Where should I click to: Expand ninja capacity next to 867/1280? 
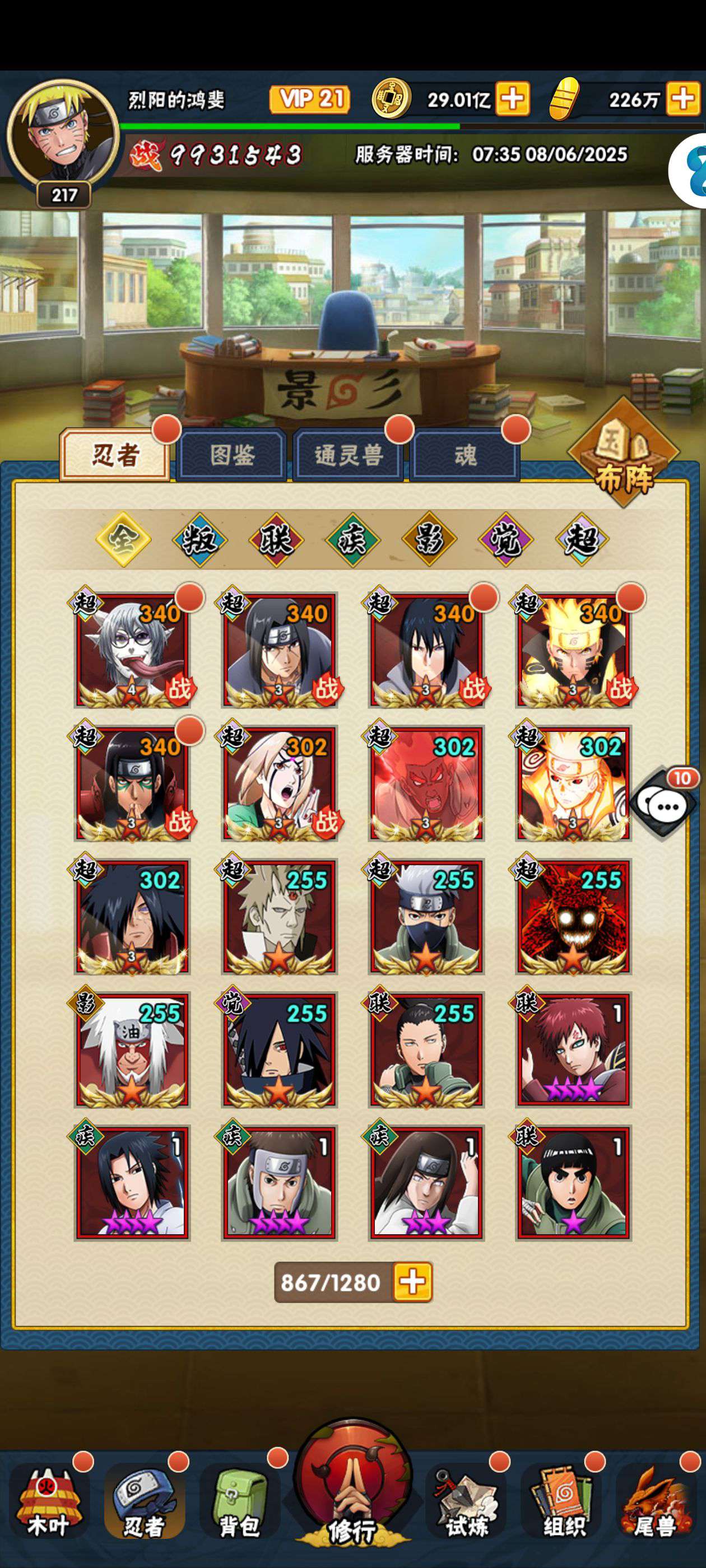tap(413, 1282)
